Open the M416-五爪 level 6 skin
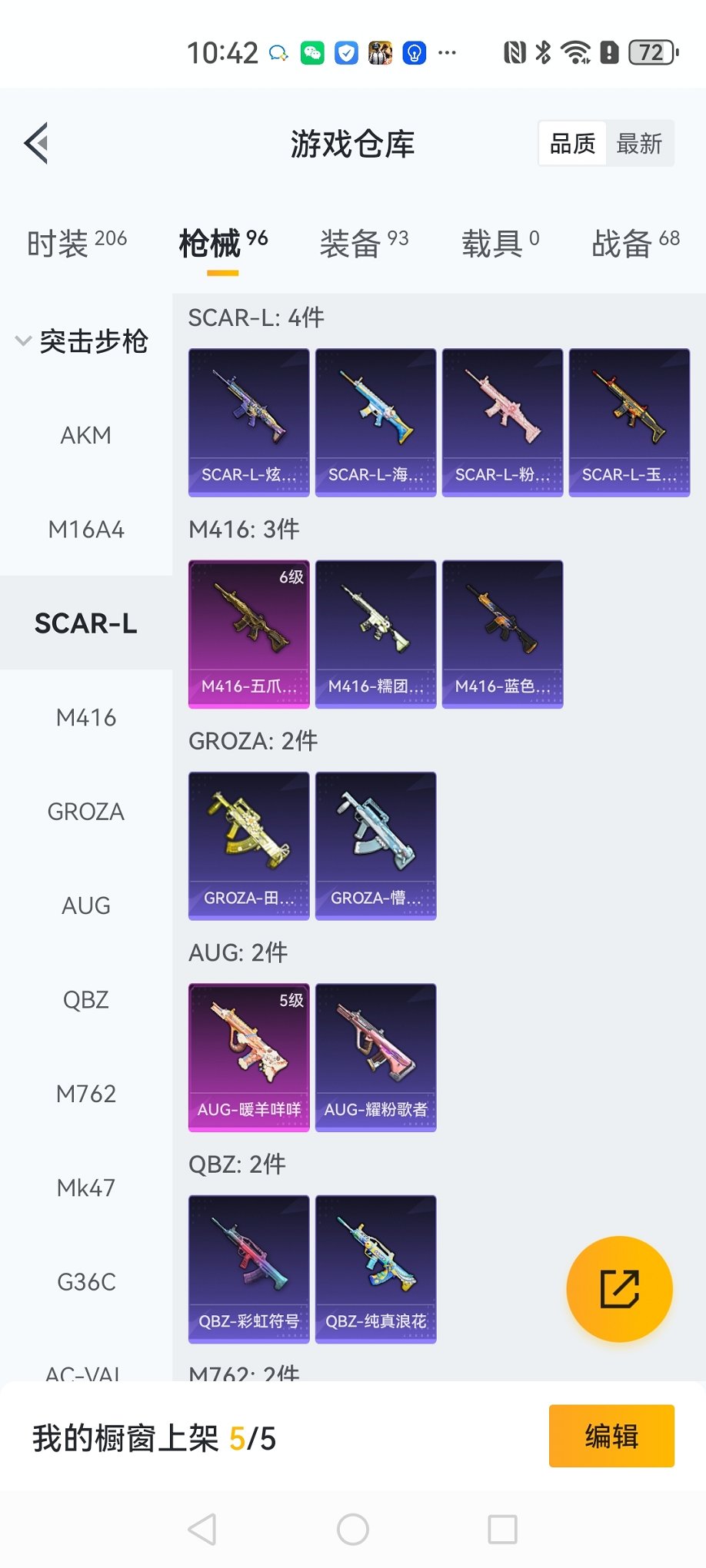This screenshot has width=706, height=1568. (249, 633)
